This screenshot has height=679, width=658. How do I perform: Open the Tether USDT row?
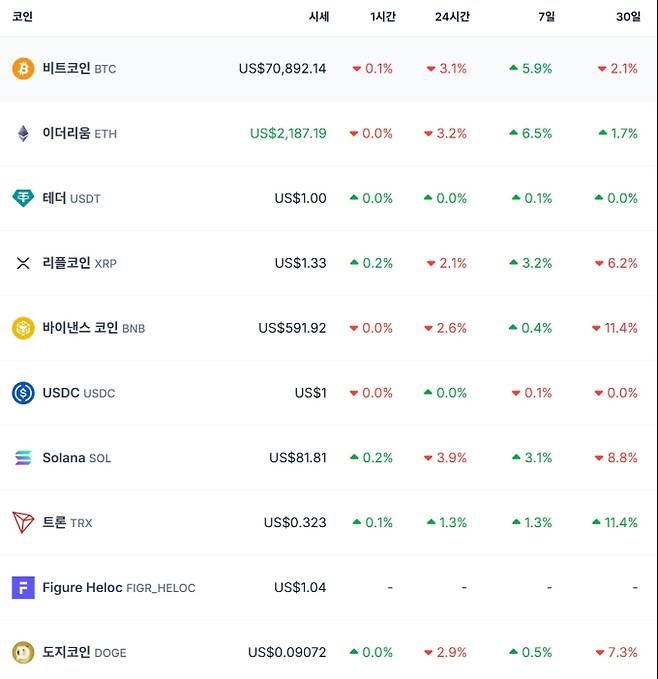[56, 198]
